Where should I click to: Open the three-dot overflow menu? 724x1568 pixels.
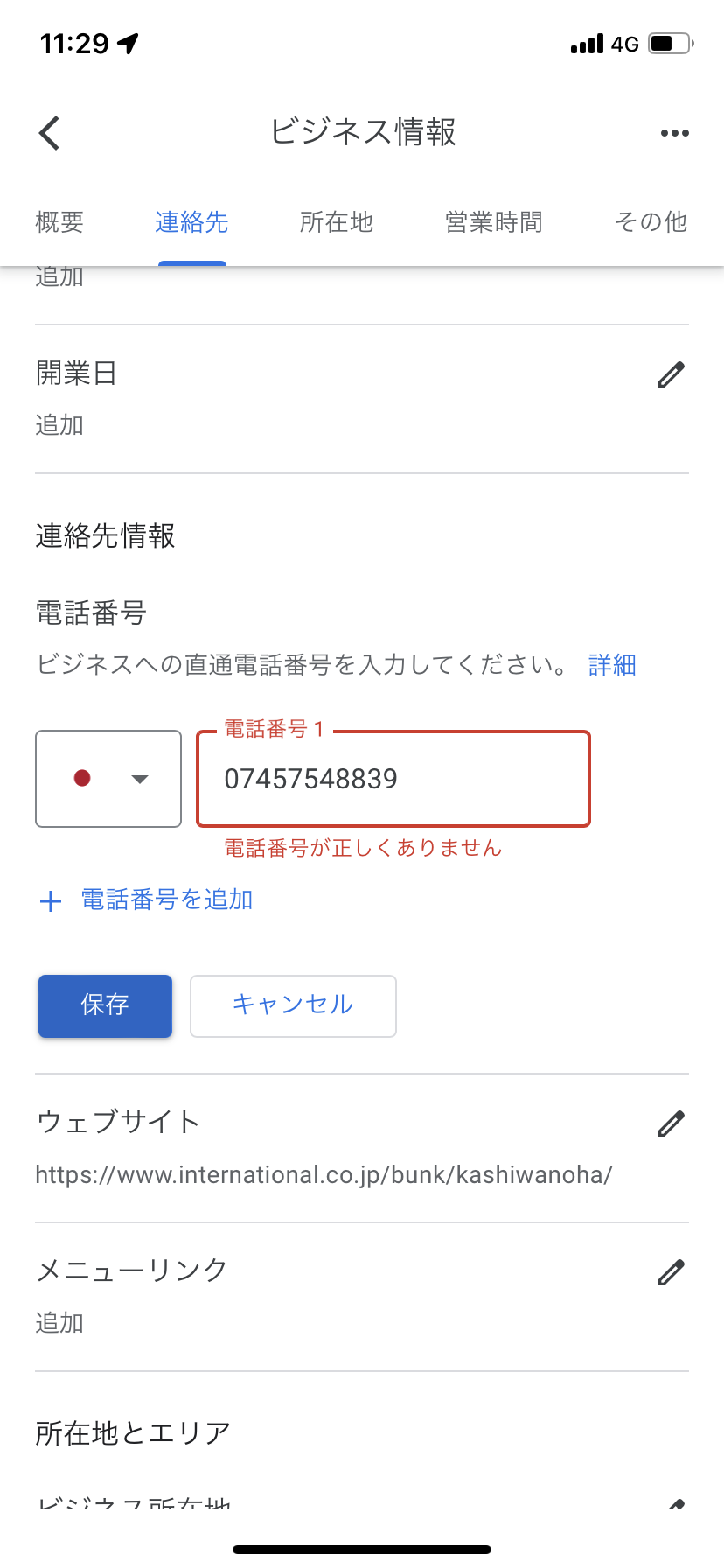tap(674, 132)
